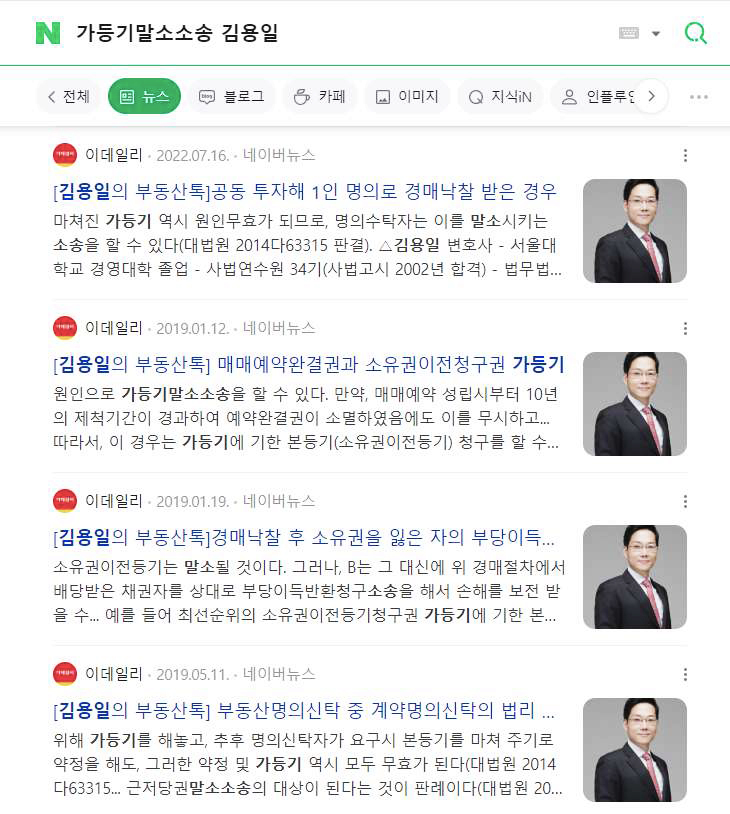730x814 pixels.
Task: Open options for the 2022.07.16 article
Action: [x=685, y=155]
